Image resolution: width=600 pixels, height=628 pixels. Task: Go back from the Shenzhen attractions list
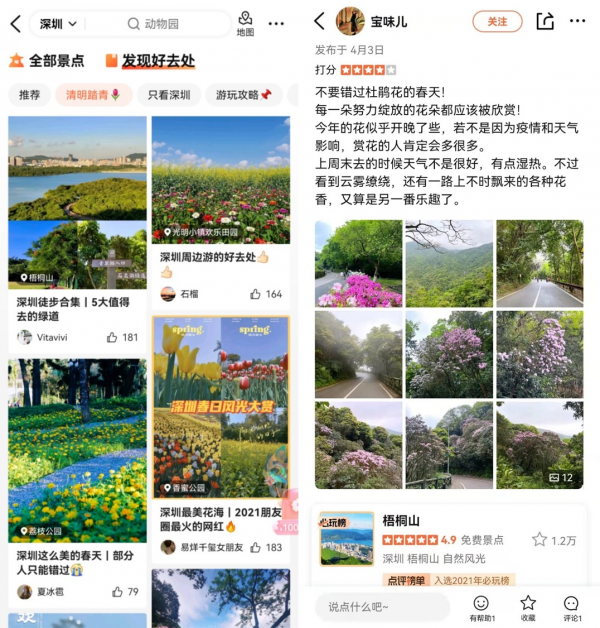(15, 23)
